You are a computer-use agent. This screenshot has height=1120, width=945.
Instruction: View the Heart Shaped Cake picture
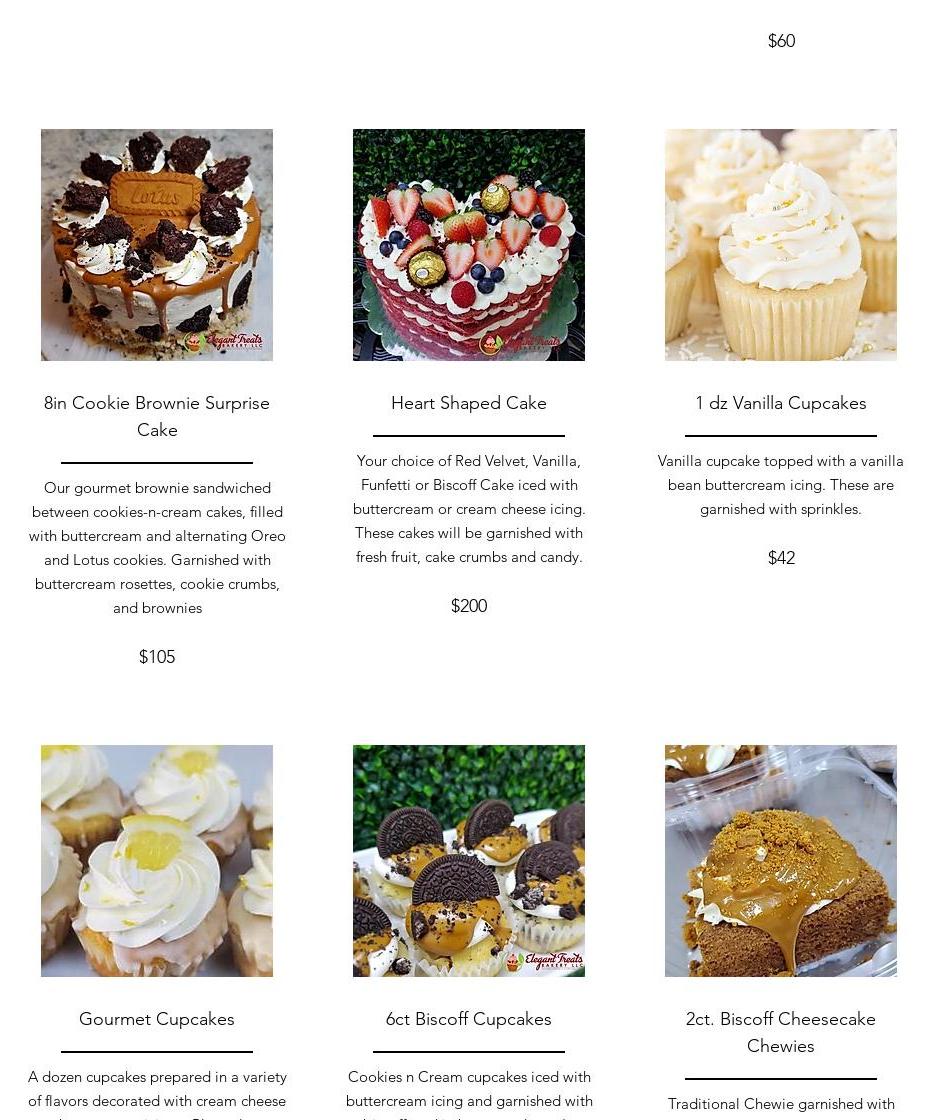tap(469, 245)
